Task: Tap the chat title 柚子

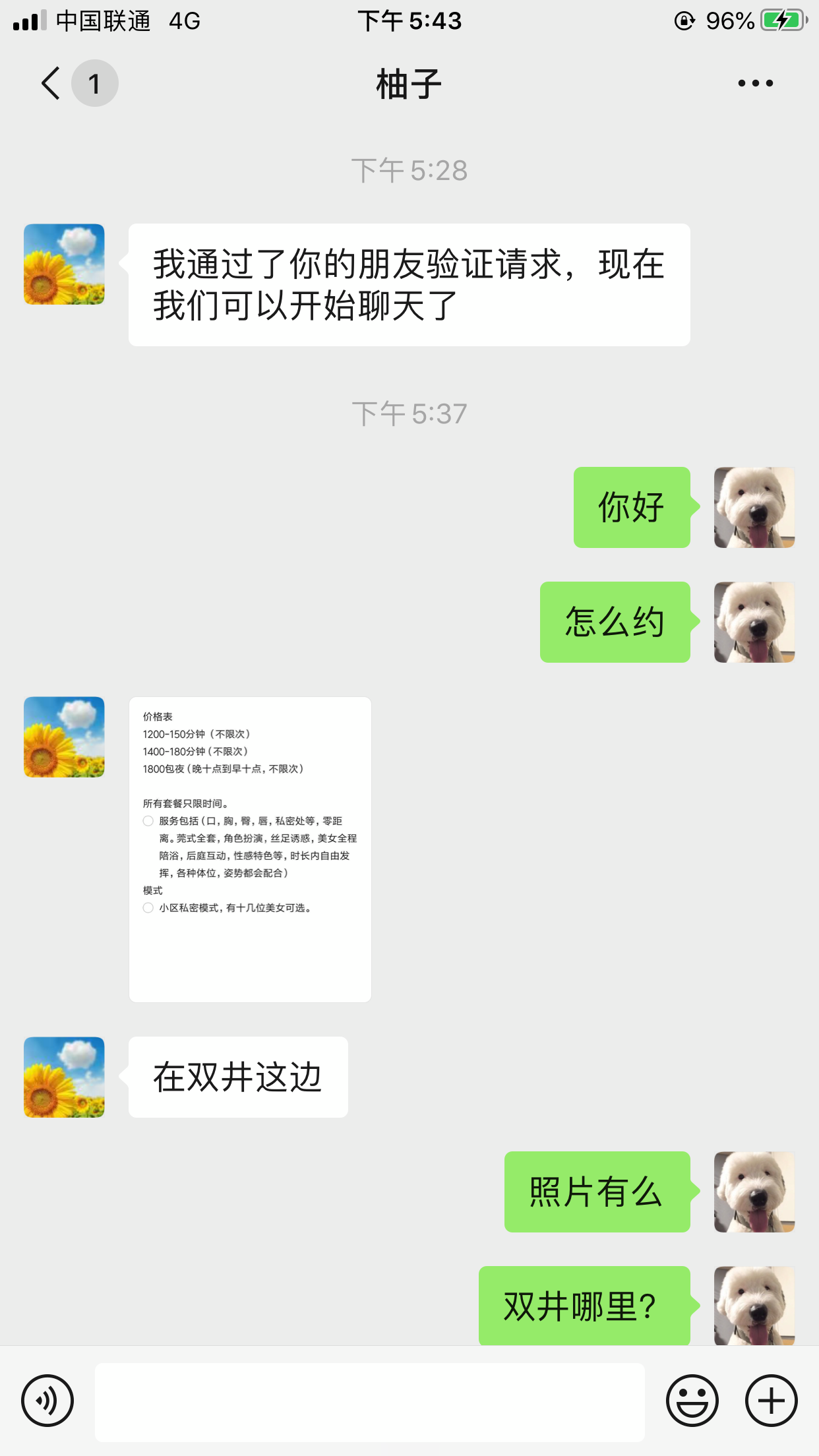Action: coord(409,82)
